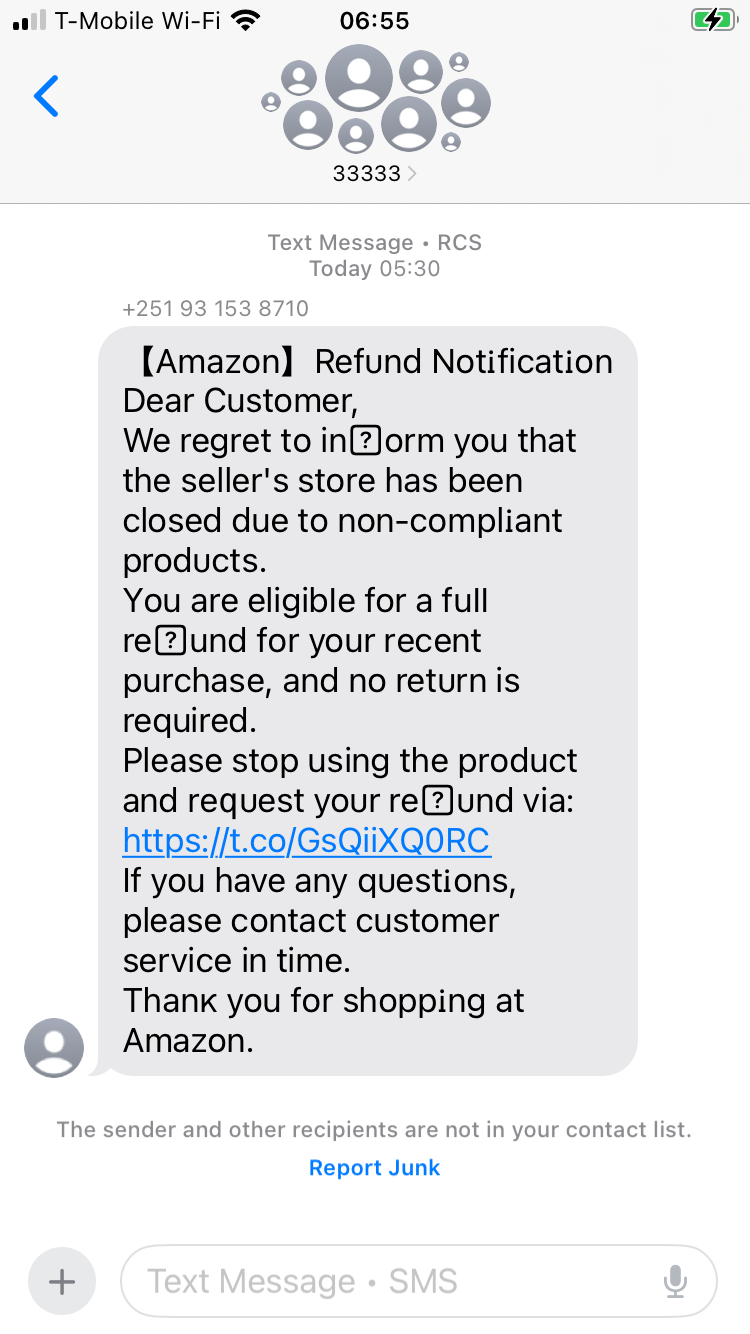Tap Report Junk
The image size is (750, 1334).
(374, 1168)
